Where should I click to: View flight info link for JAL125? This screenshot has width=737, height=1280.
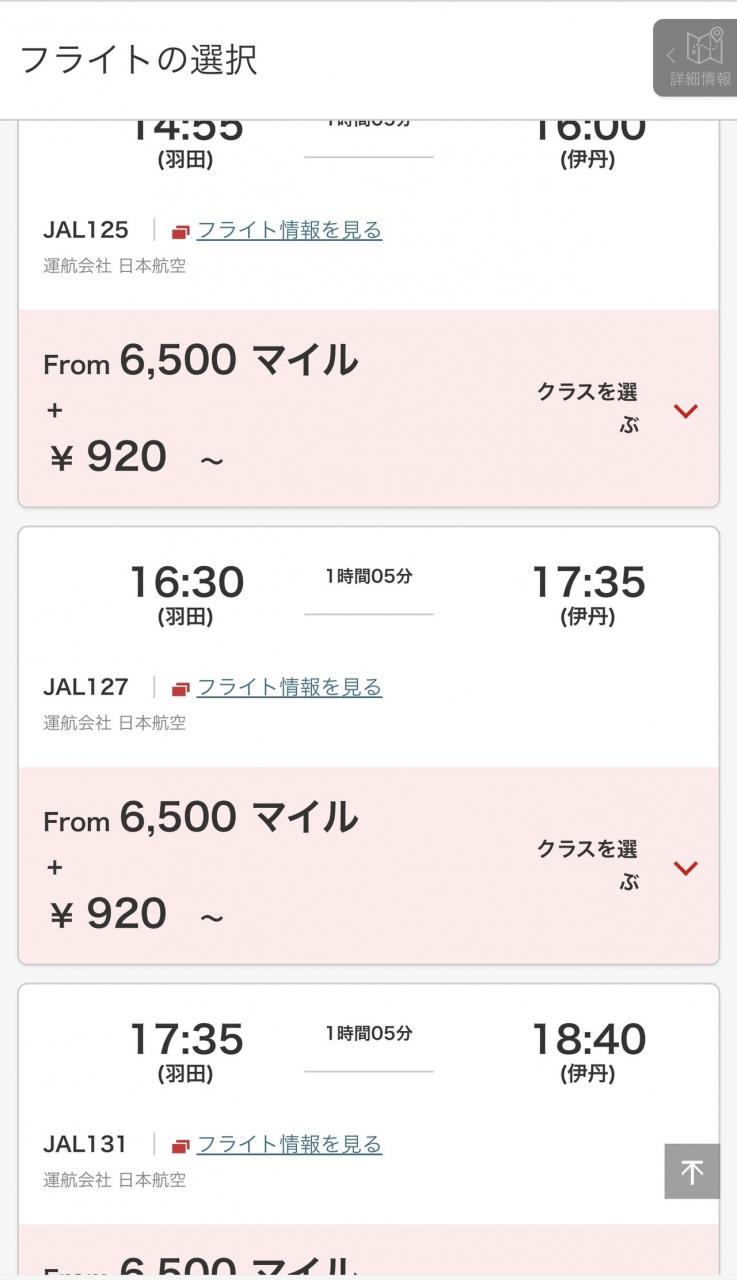(x=289, y=230)
